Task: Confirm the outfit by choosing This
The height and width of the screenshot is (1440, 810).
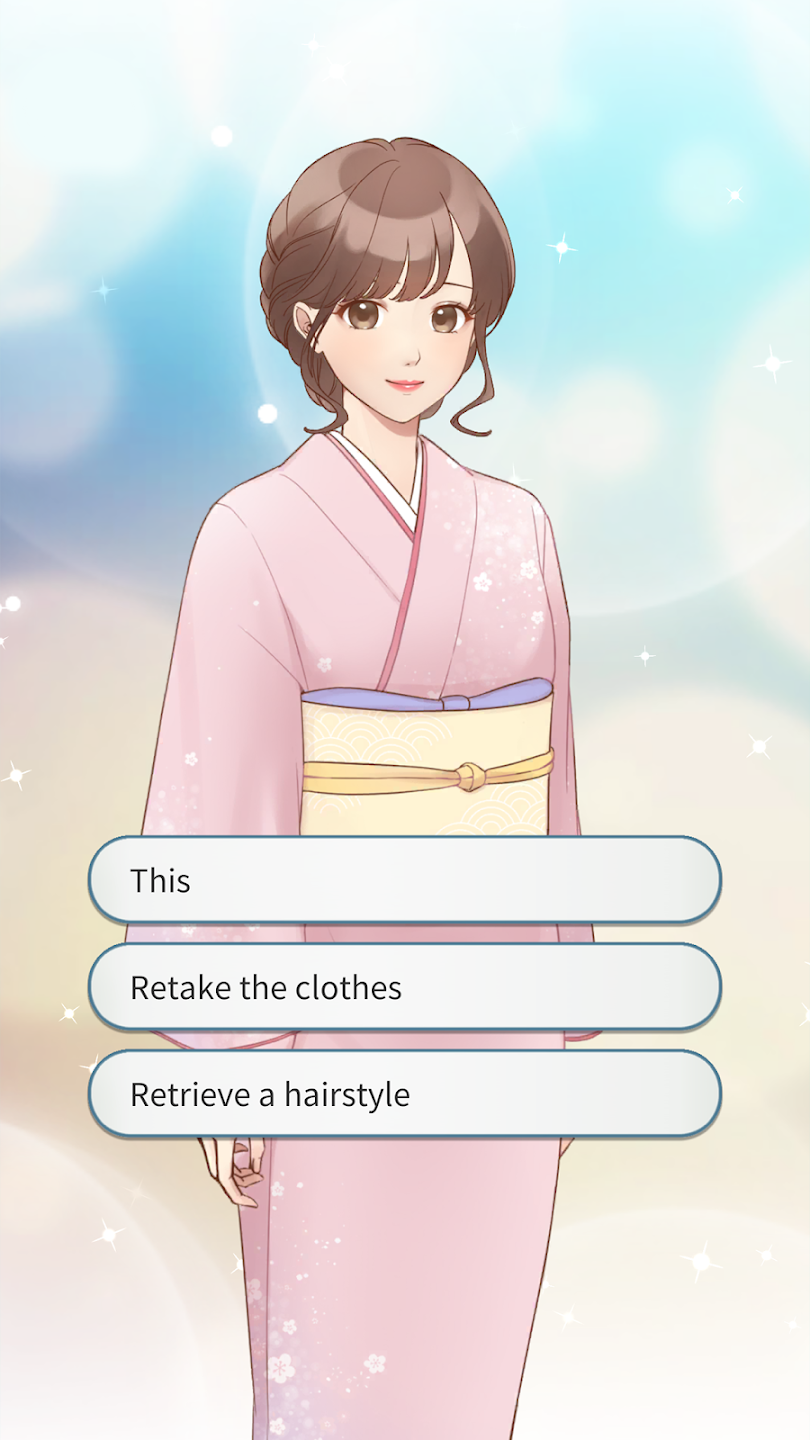Action: point(404,880)
